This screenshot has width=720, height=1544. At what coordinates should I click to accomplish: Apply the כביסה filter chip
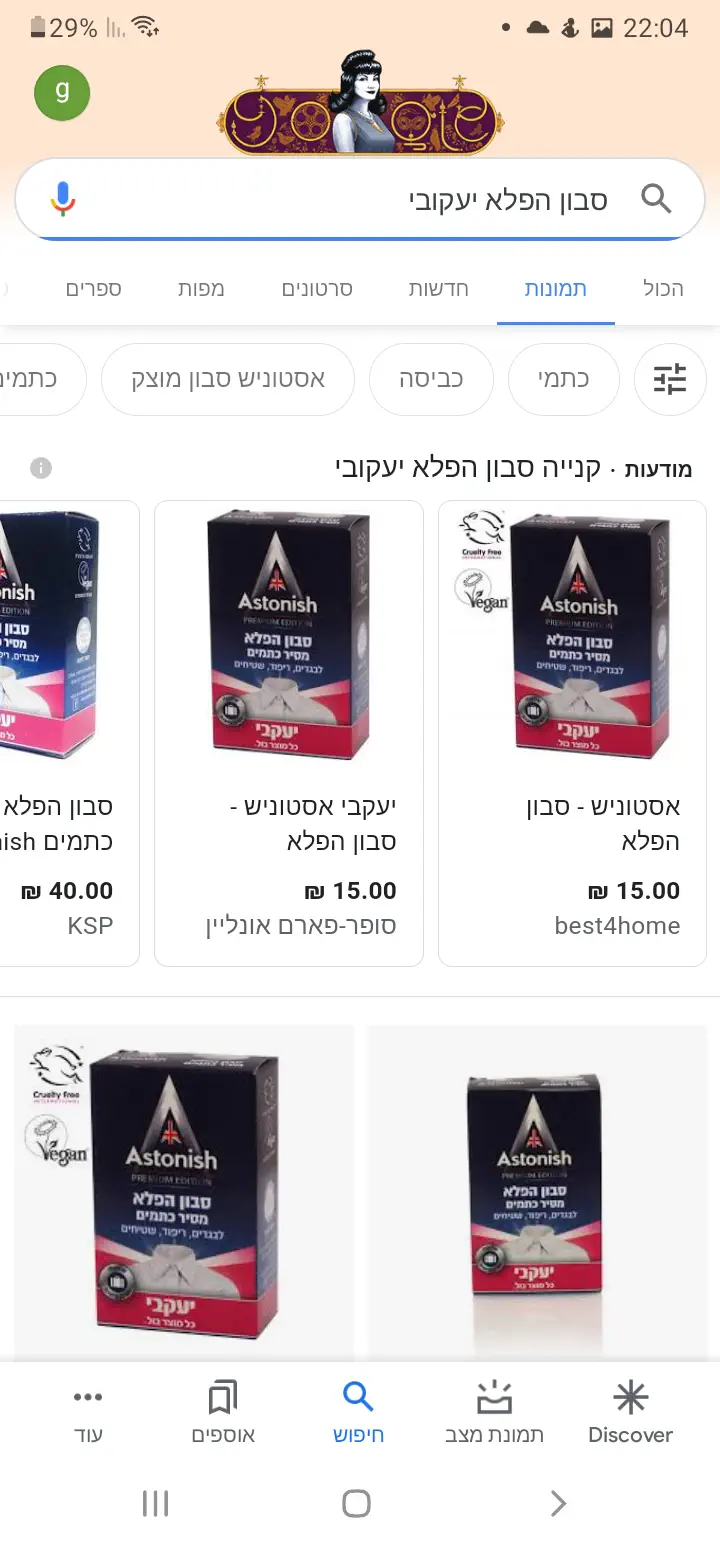[x=431, y=379]
